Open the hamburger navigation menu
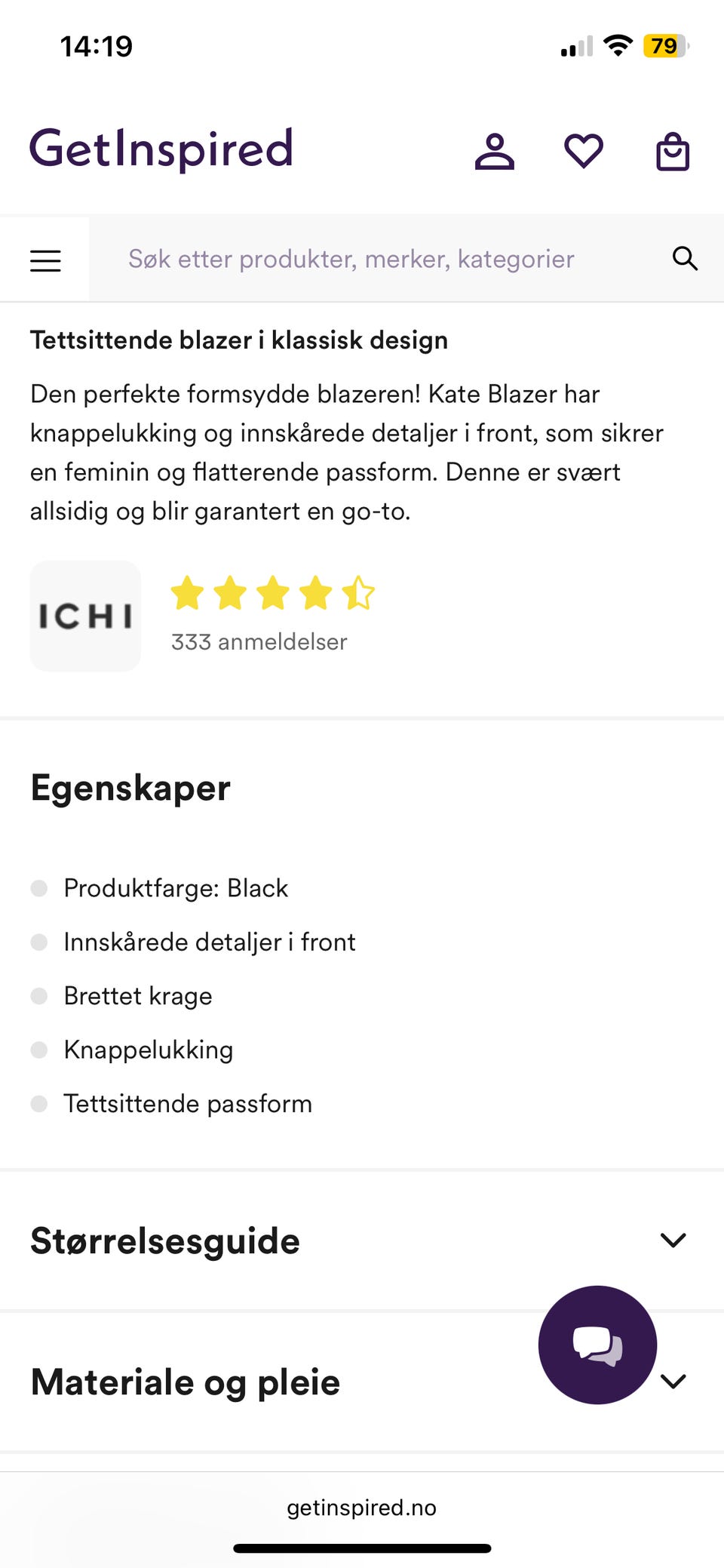724x1568 pixels. 44,260
